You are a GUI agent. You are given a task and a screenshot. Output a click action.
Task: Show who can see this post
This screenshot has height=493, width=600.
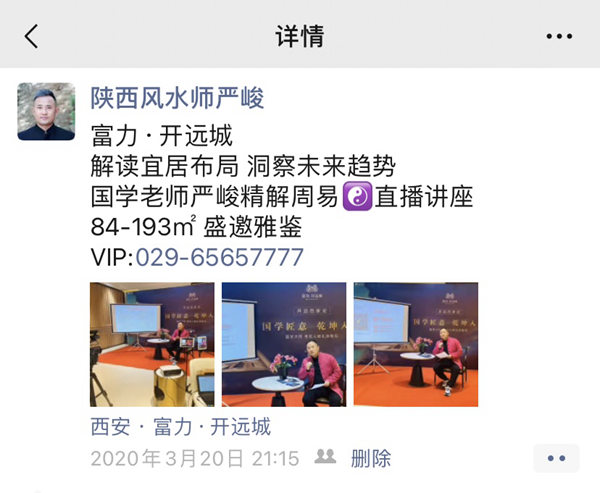[x=325, y=458]
